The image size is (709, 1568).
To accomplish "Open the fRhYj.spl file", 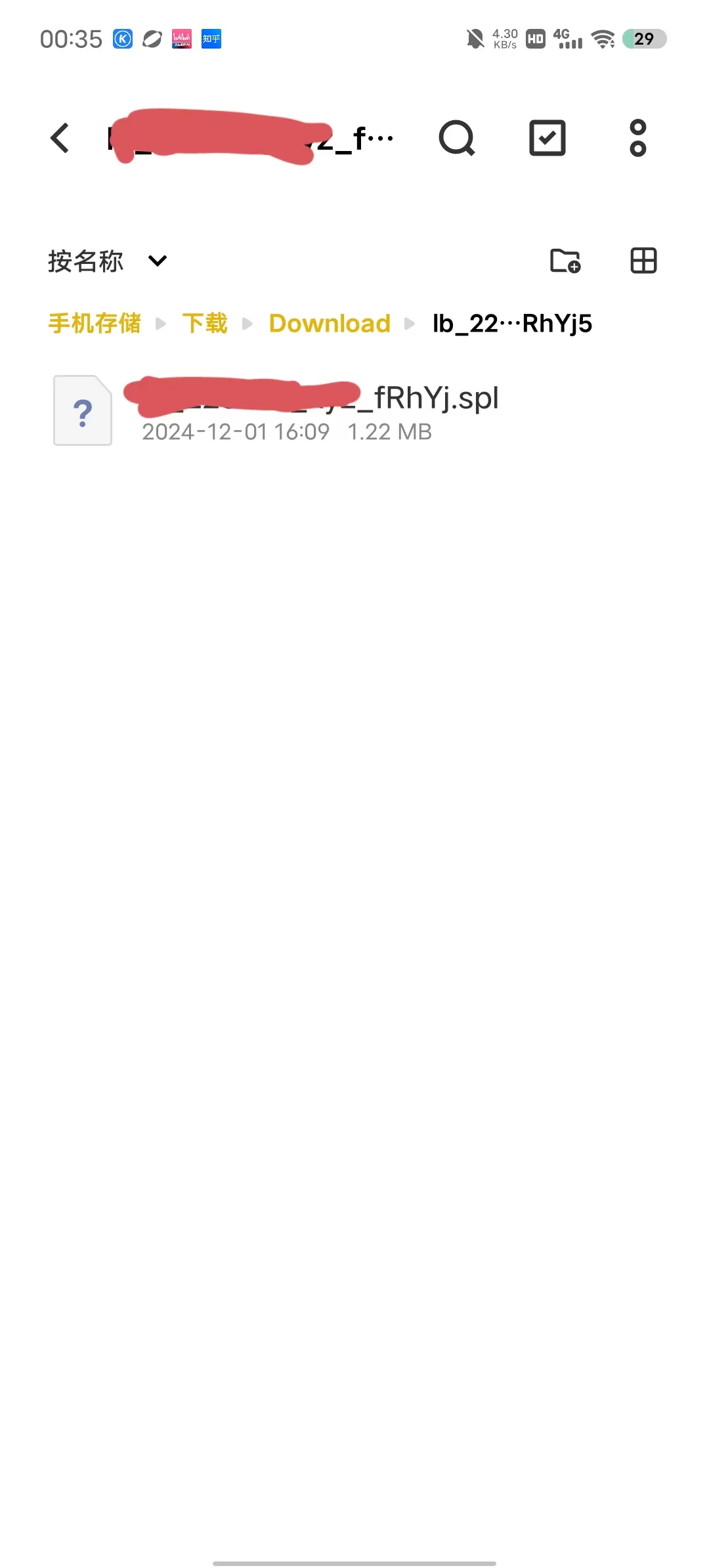I will tap(354, 411).
